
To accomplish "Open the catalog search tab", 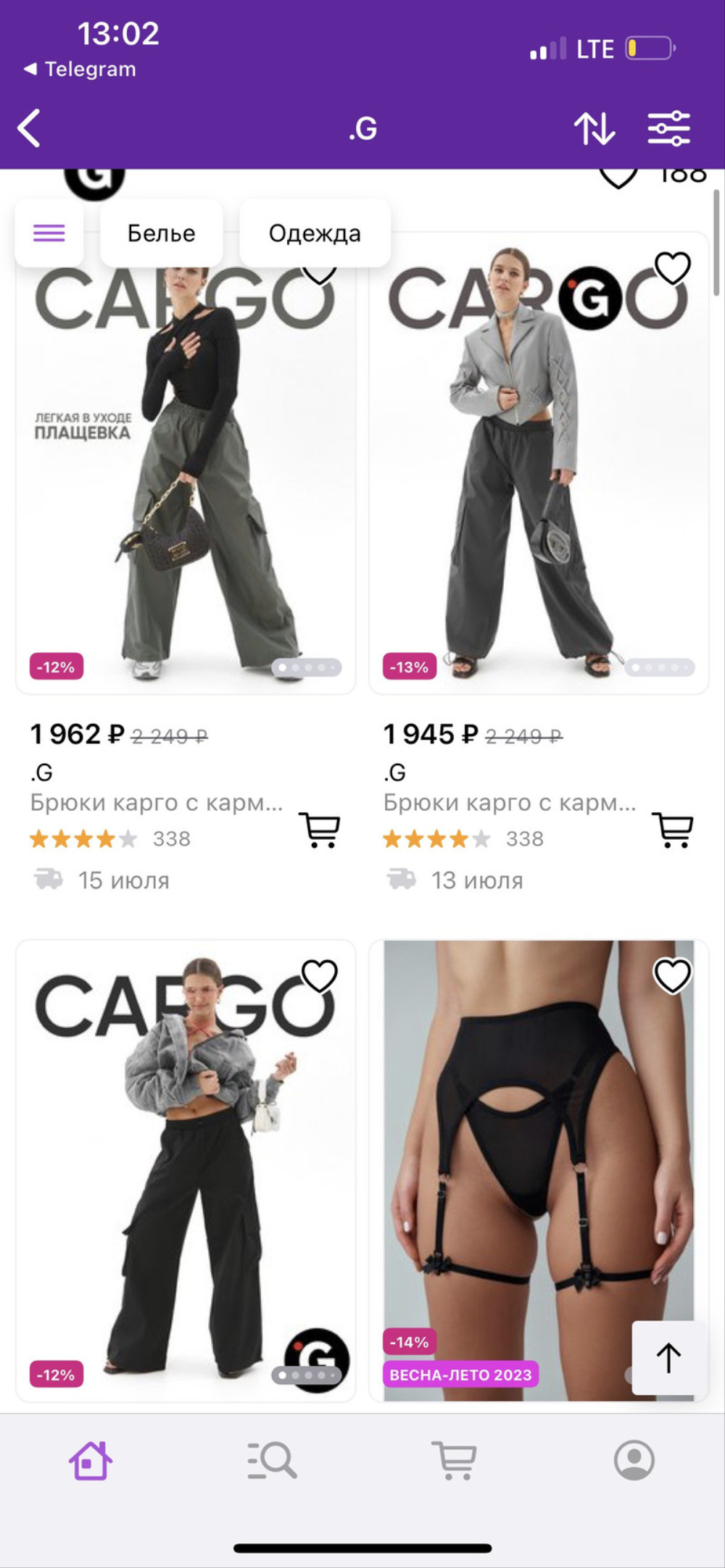I will tap(272, 1461).
